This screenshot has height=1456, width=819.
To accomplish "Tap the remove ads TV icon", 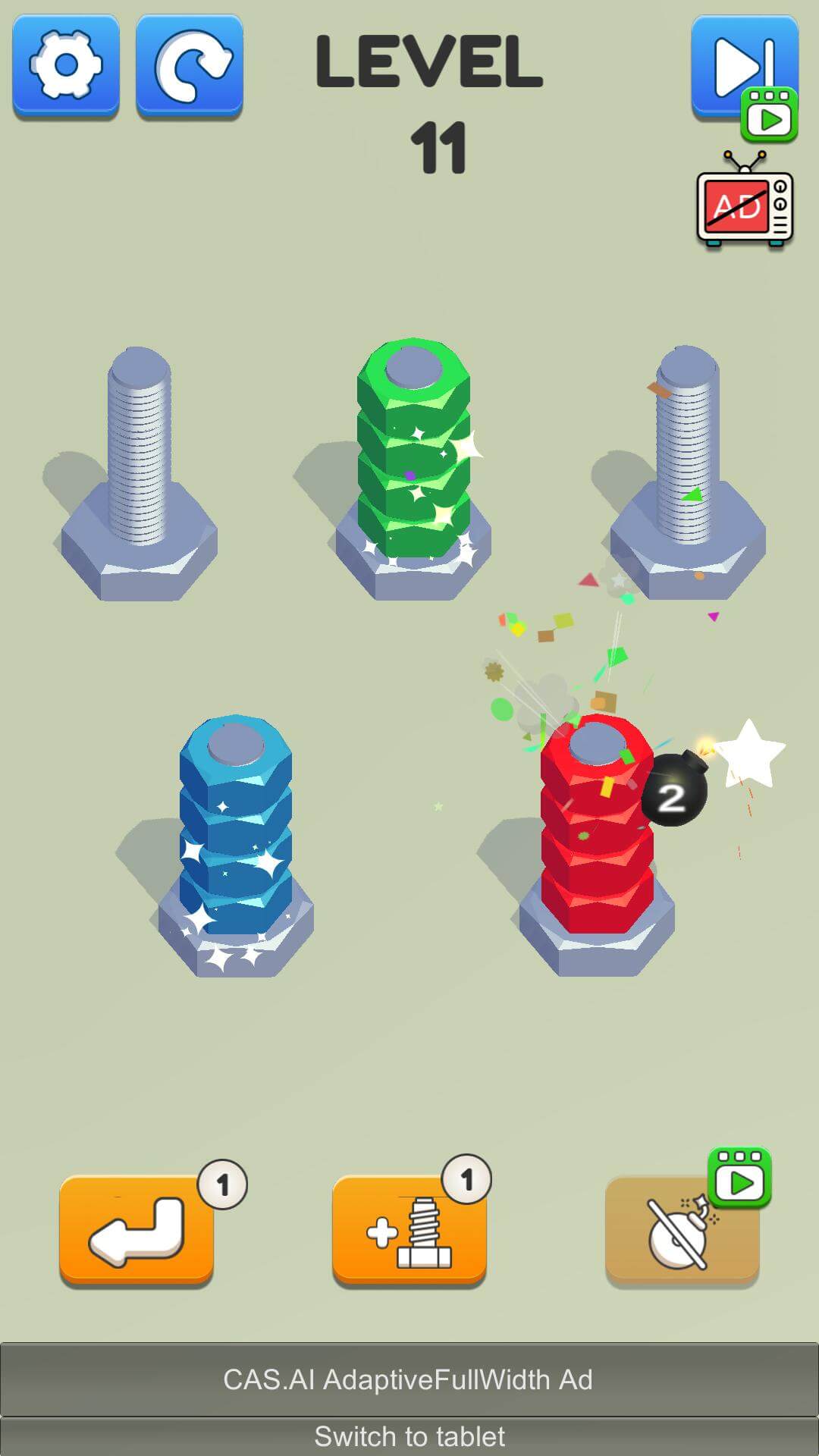I will [745, 201].
